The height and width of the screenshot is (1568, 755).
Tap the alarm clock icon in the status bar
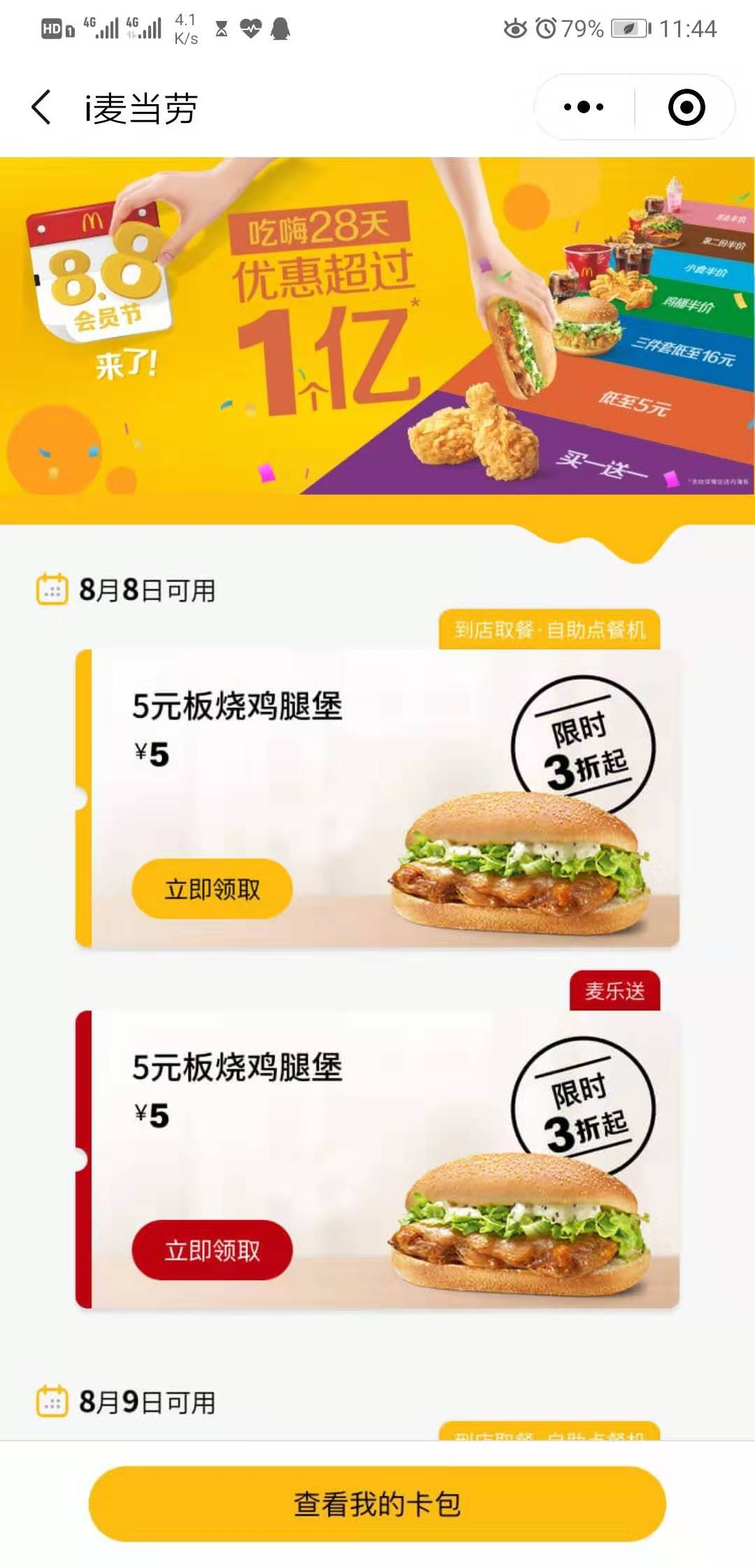tap(544, 28)
